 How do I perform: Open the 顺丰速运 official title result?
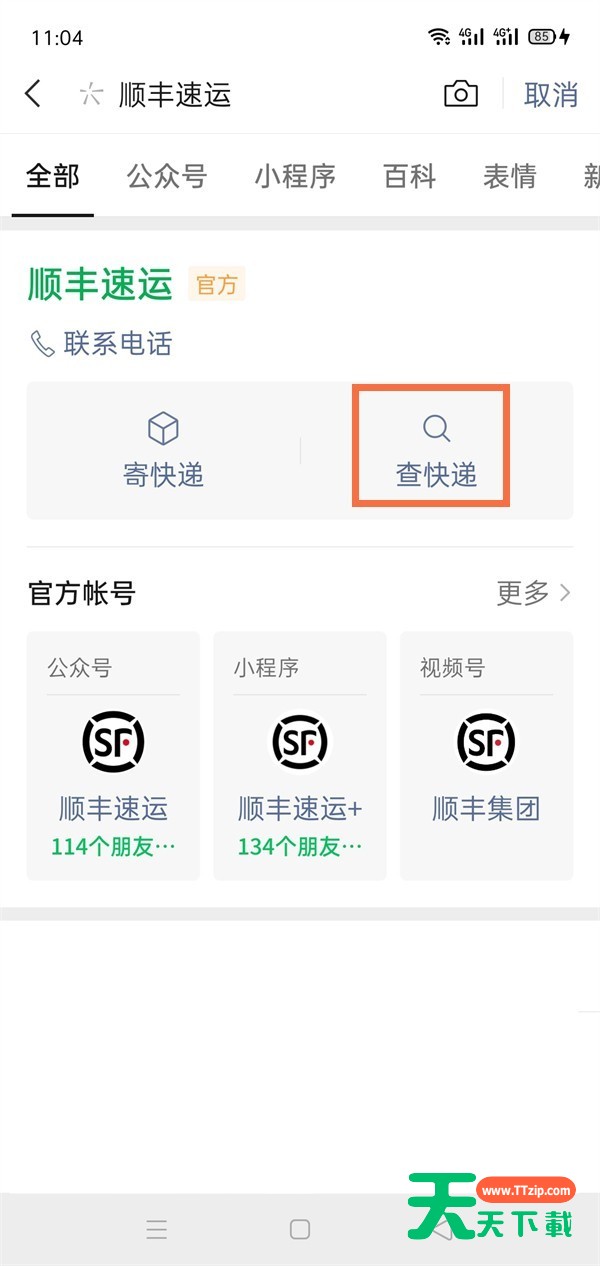tap(100, 284)
